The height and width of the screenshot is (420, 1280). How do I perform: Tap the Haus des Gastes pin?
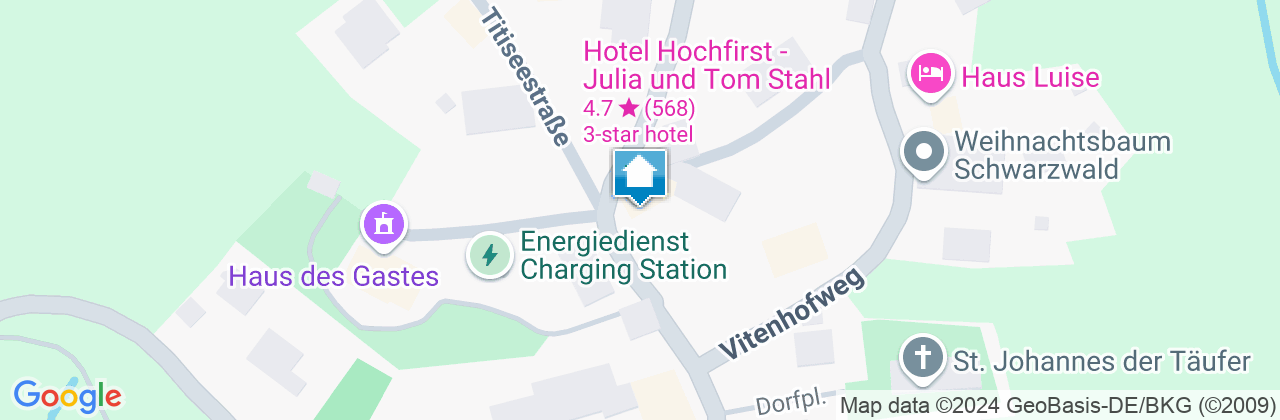pos(383,224)
